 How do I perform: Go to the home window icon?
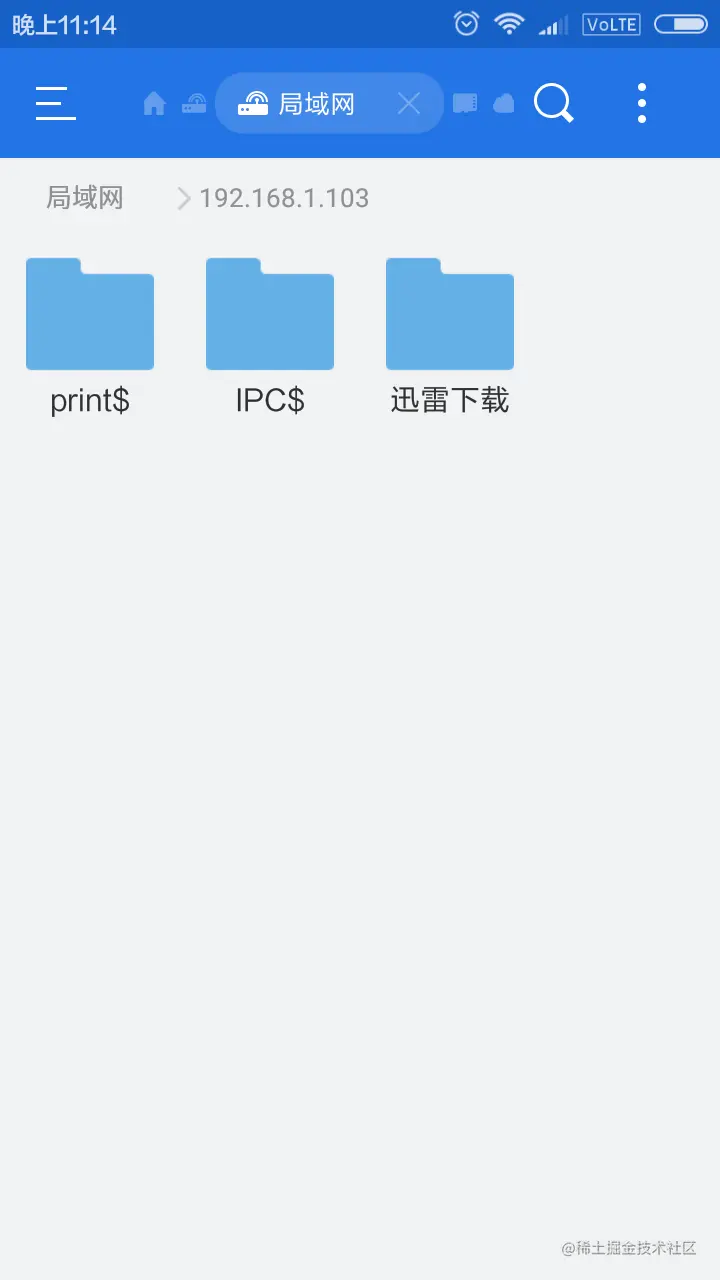click(x=154, y=103)
